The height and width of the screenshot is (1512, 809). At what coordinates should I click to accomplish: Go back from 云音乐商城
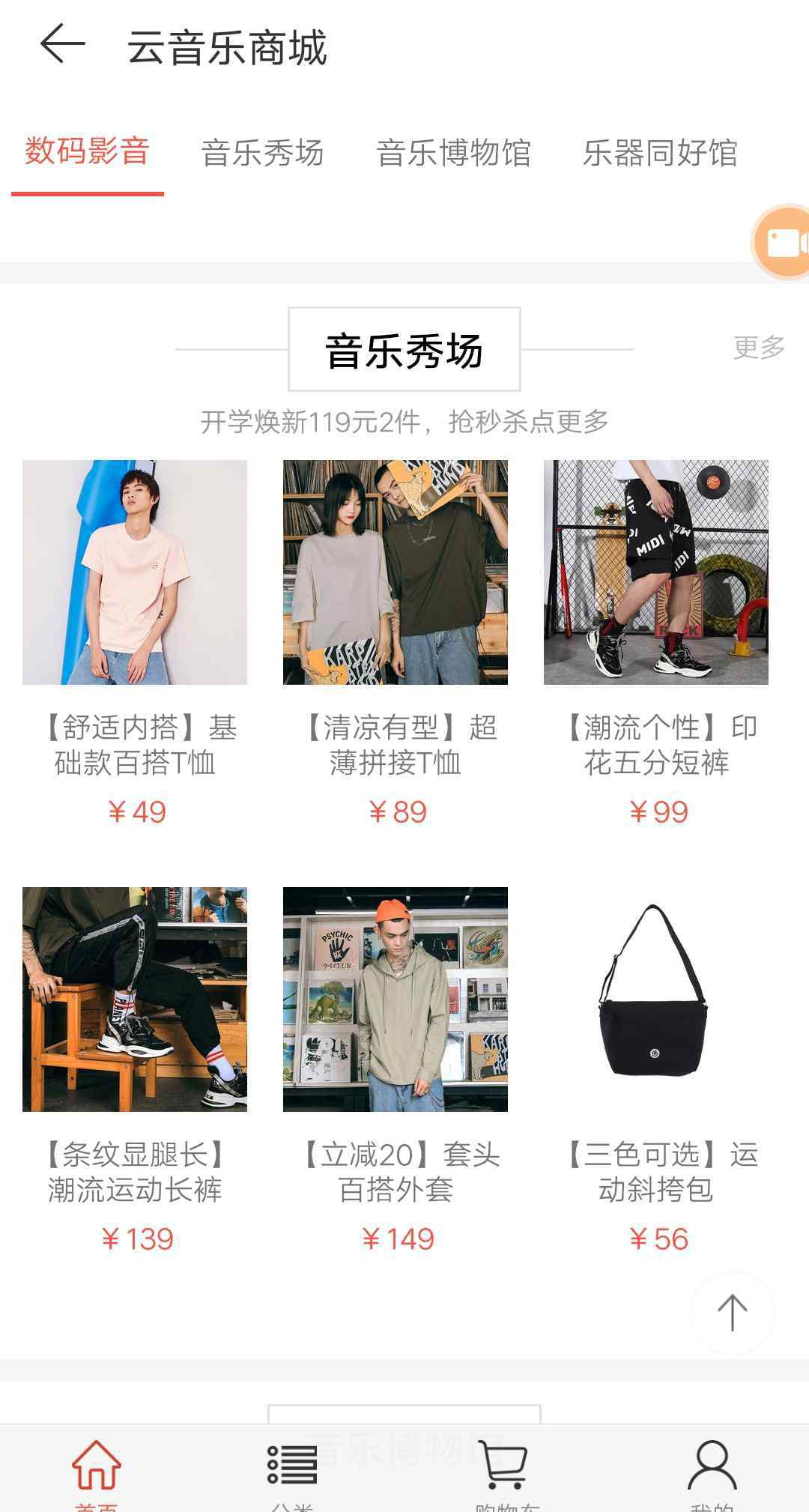(x=62, y=44)
